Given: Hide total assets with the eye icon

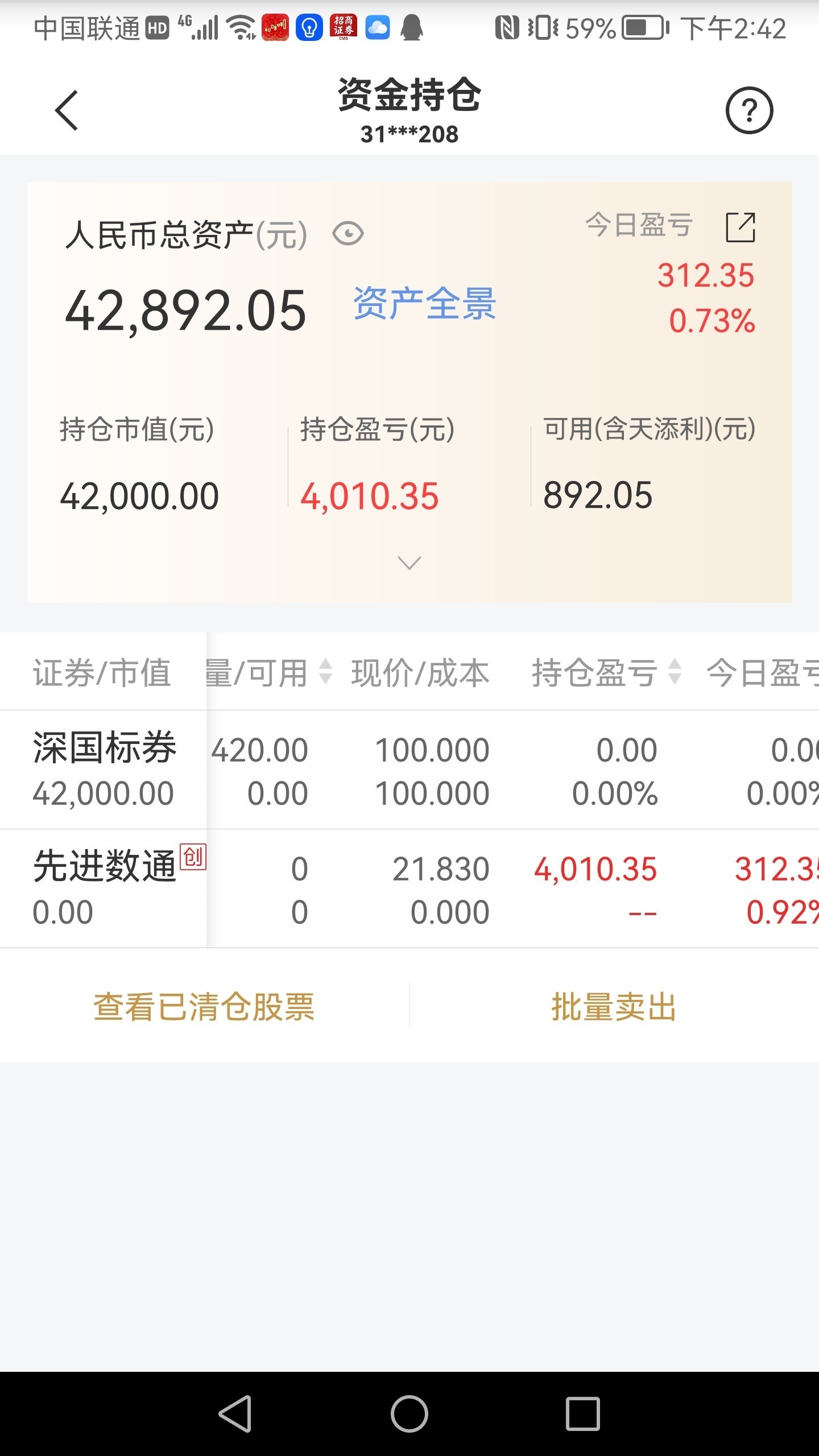Looking at the screenshot, I should point(348,234).
